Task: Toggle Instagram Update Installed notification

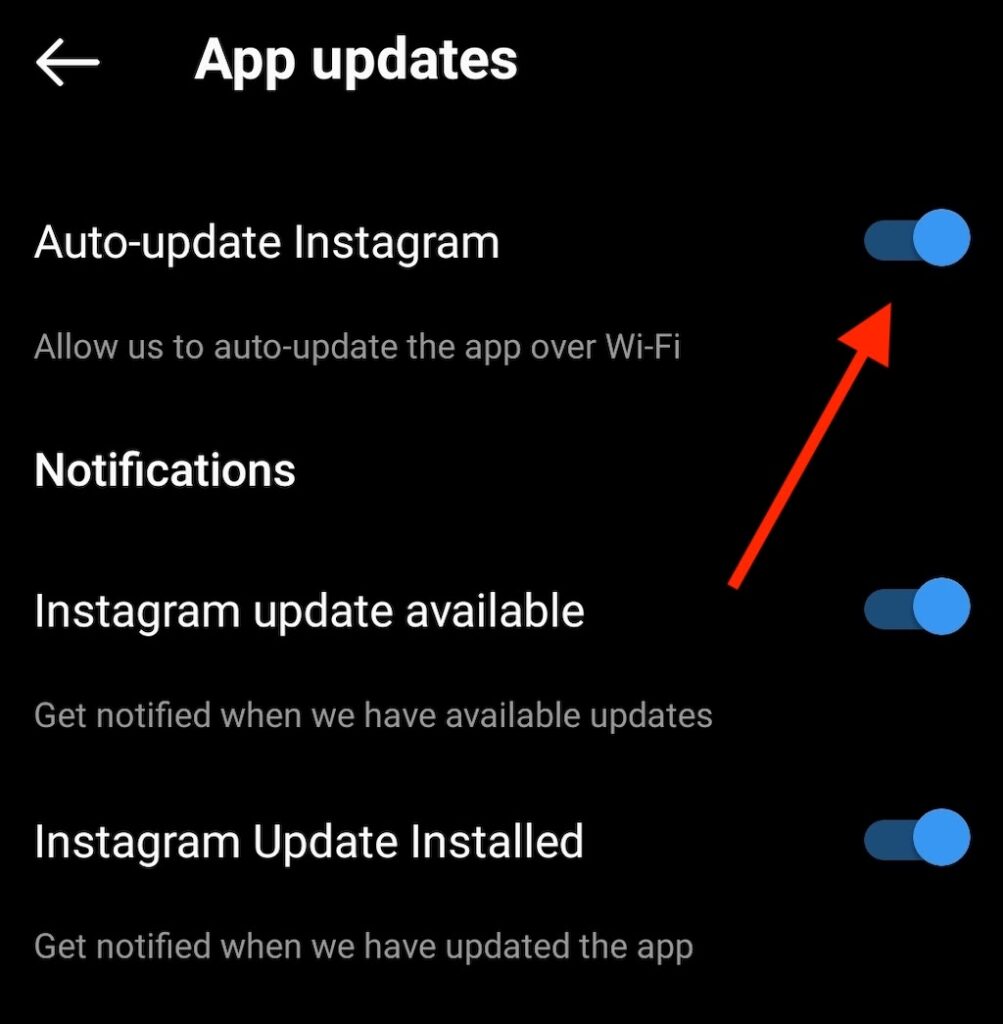Action: point(916,837)
